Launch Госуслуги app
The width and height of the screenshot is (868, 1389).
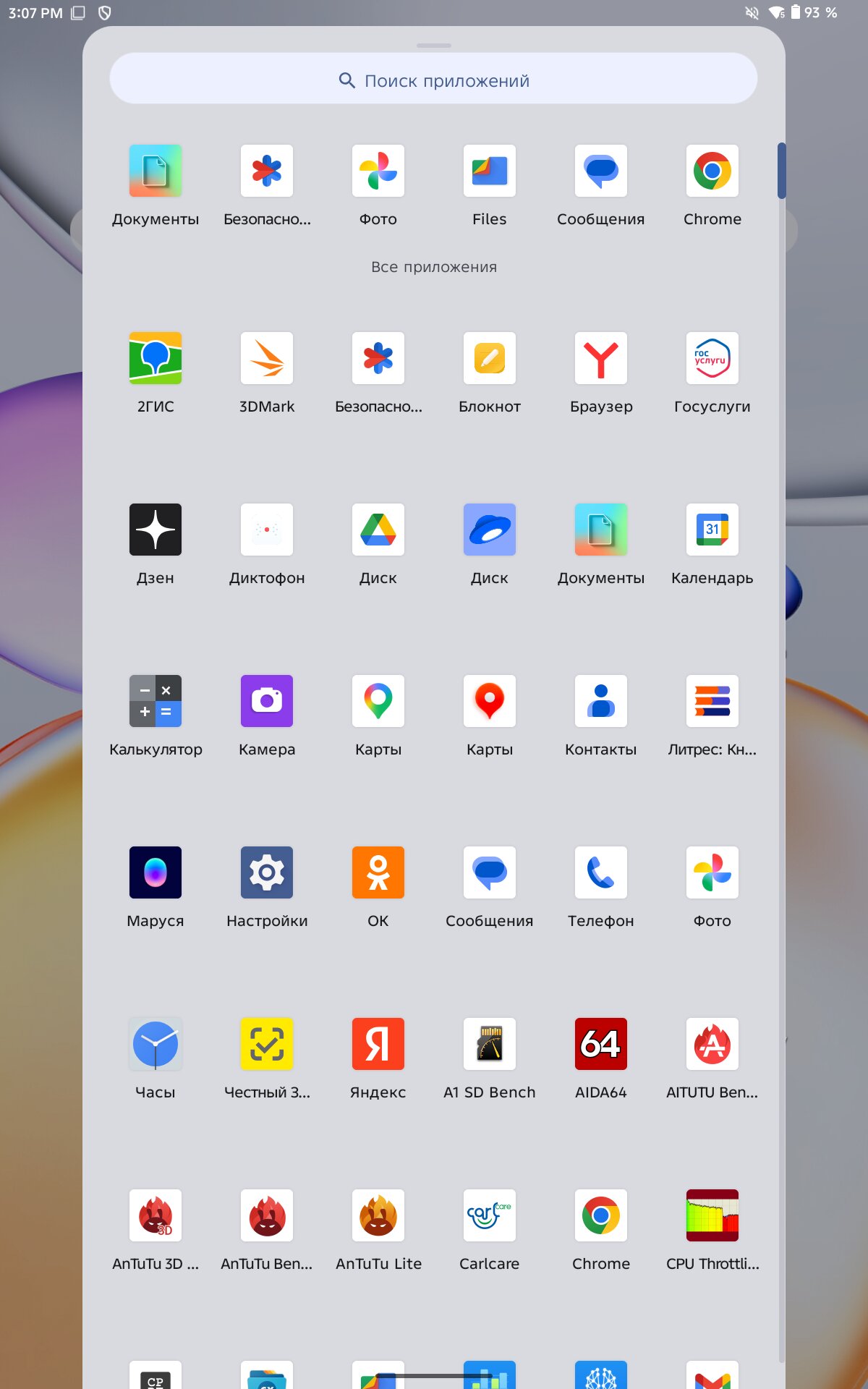click(x=712, y=359)
